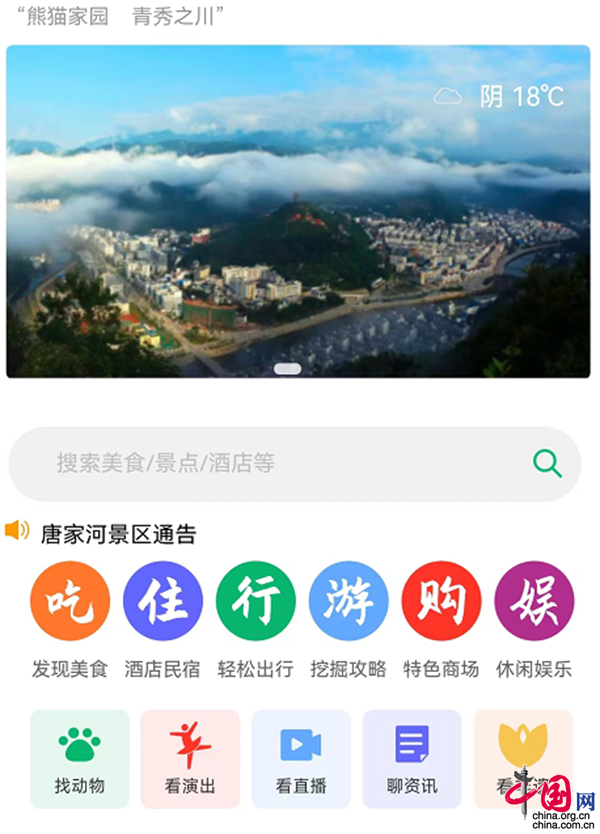Open the search field for food, sights, hotels
600x834 pixels.
(x=270, y=463)
